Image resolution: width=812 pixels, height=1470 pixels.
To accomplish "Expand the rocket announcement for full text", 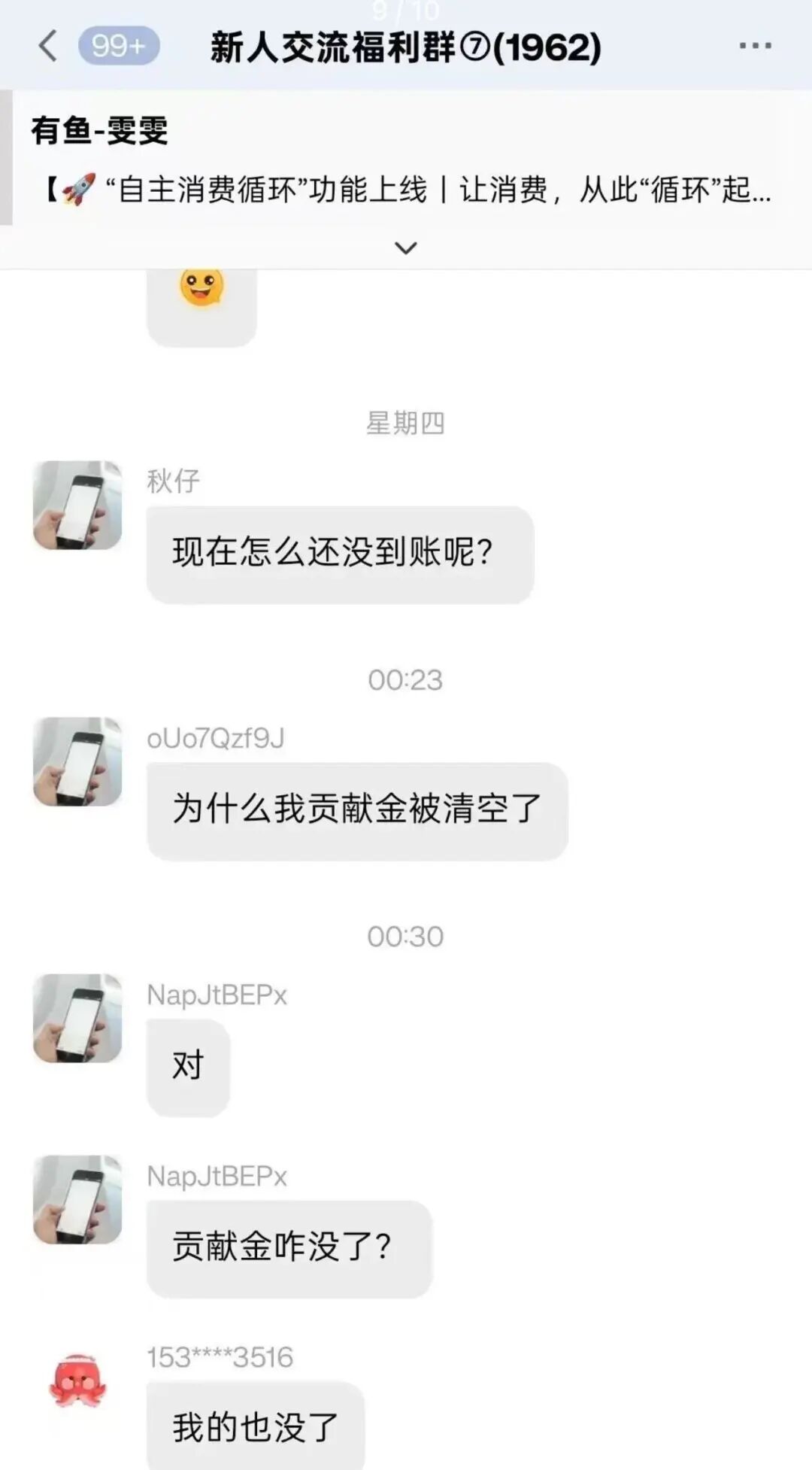I will coord(406,192).
